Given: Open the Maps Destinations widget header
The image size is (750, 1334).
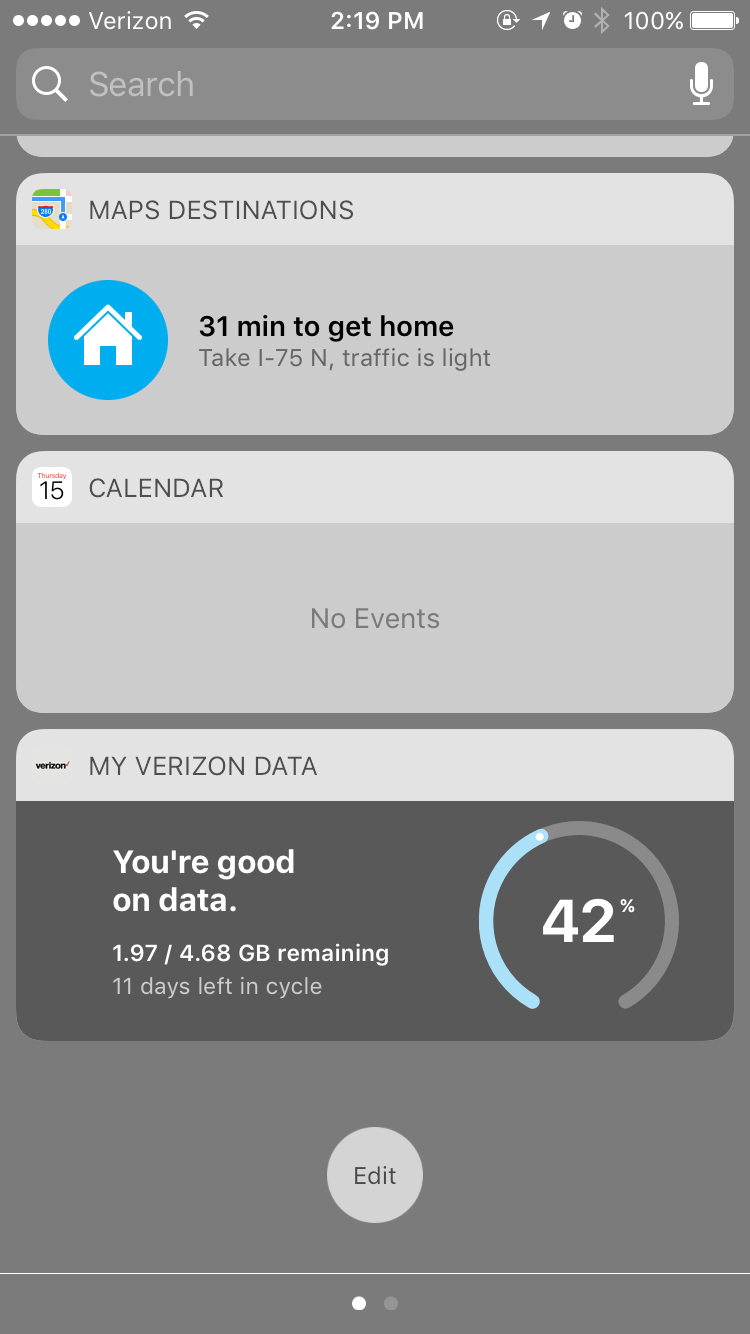Looking at the screenshot, I should coord(221,210).
